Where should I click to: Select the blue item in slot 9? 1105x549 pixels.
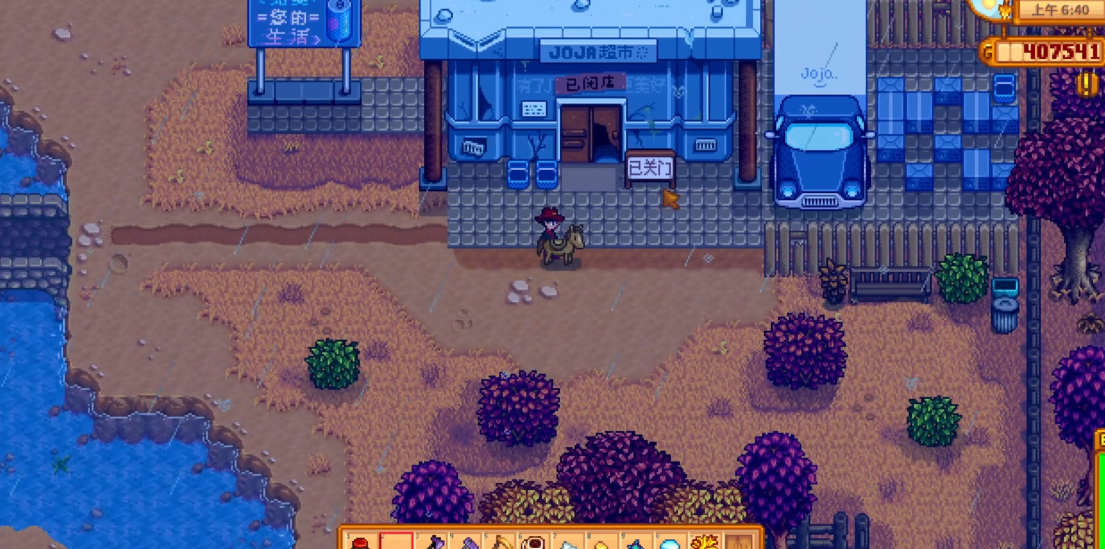click(635, 543)
